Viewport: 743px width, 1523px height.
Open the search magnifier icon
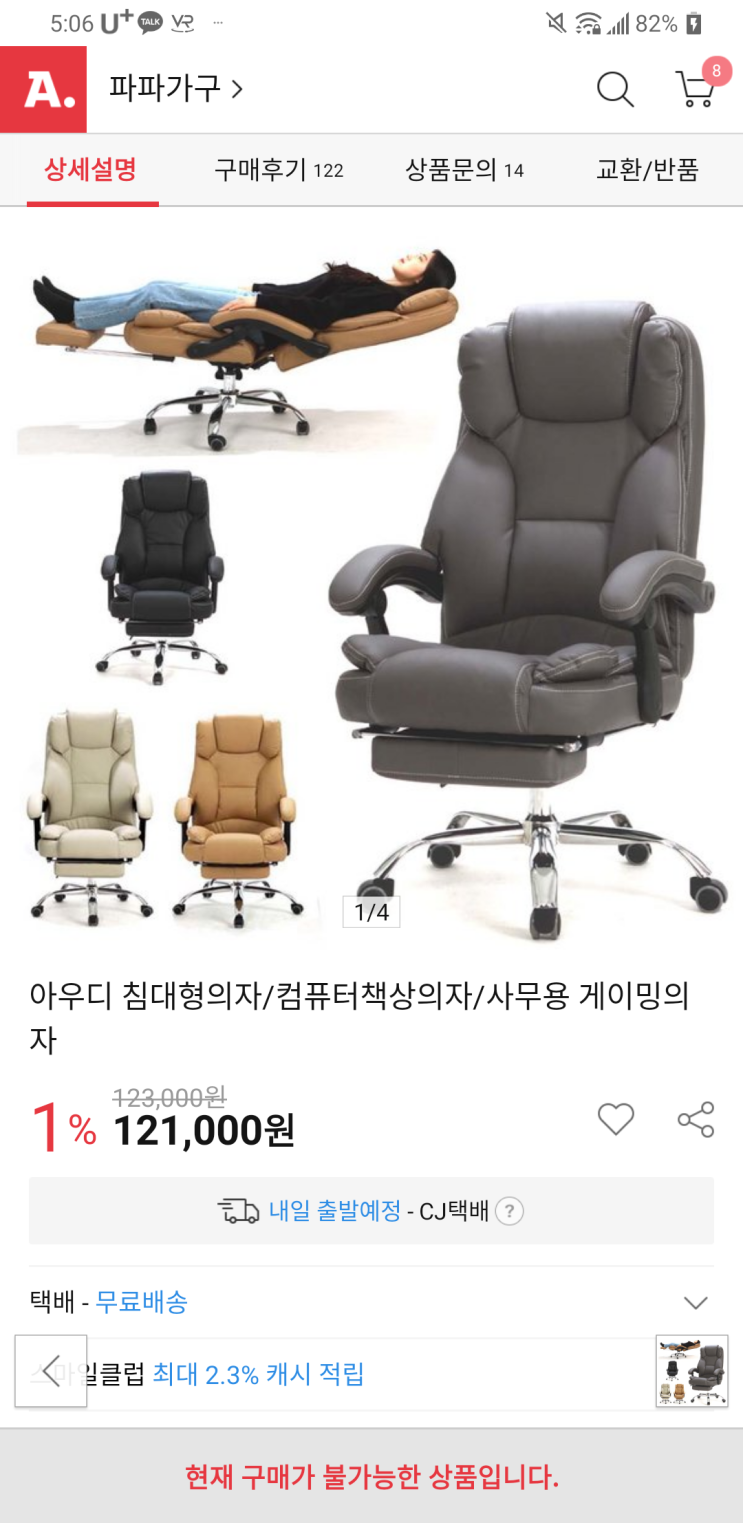(x=615, y=90)
